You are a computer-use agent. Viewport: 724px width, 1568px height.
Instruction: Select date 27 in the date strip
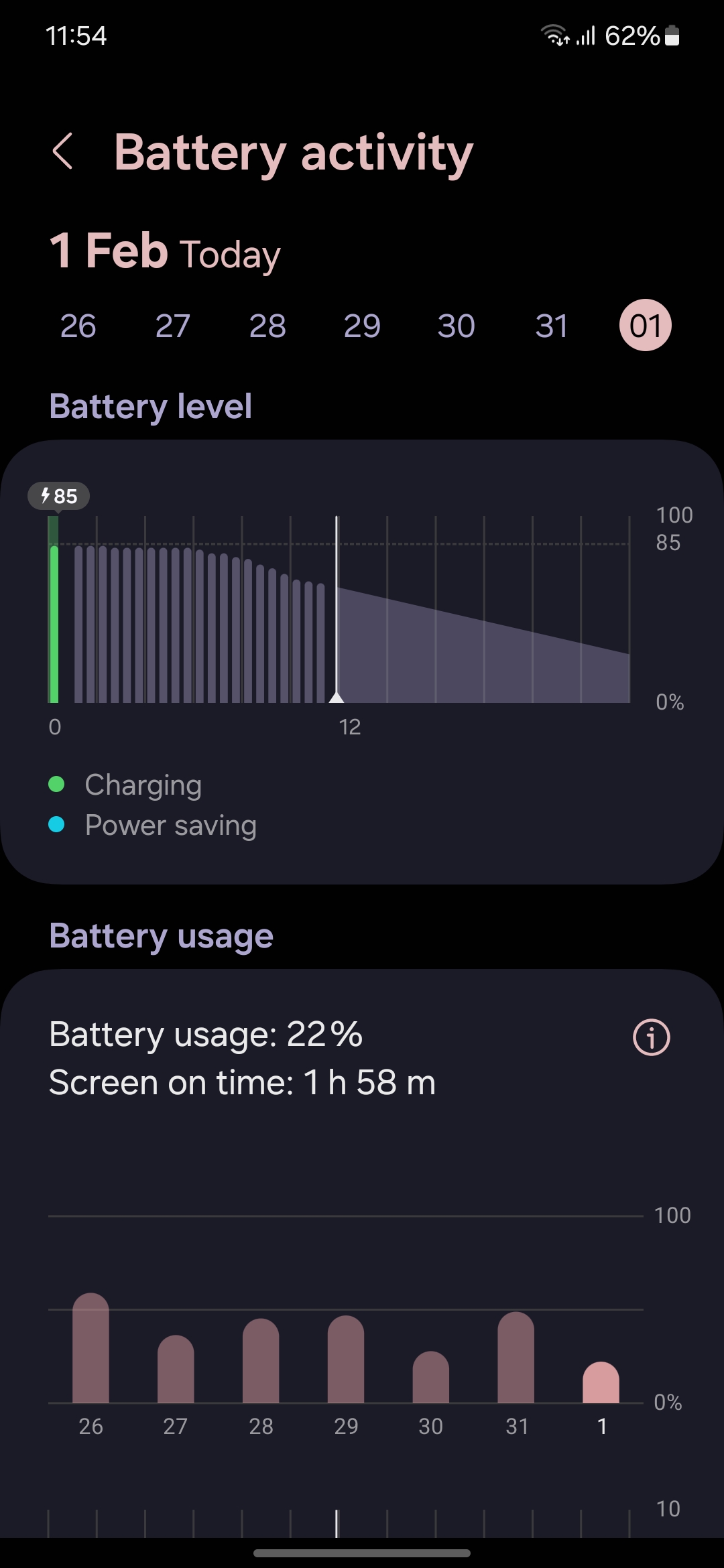click(172, 326)
